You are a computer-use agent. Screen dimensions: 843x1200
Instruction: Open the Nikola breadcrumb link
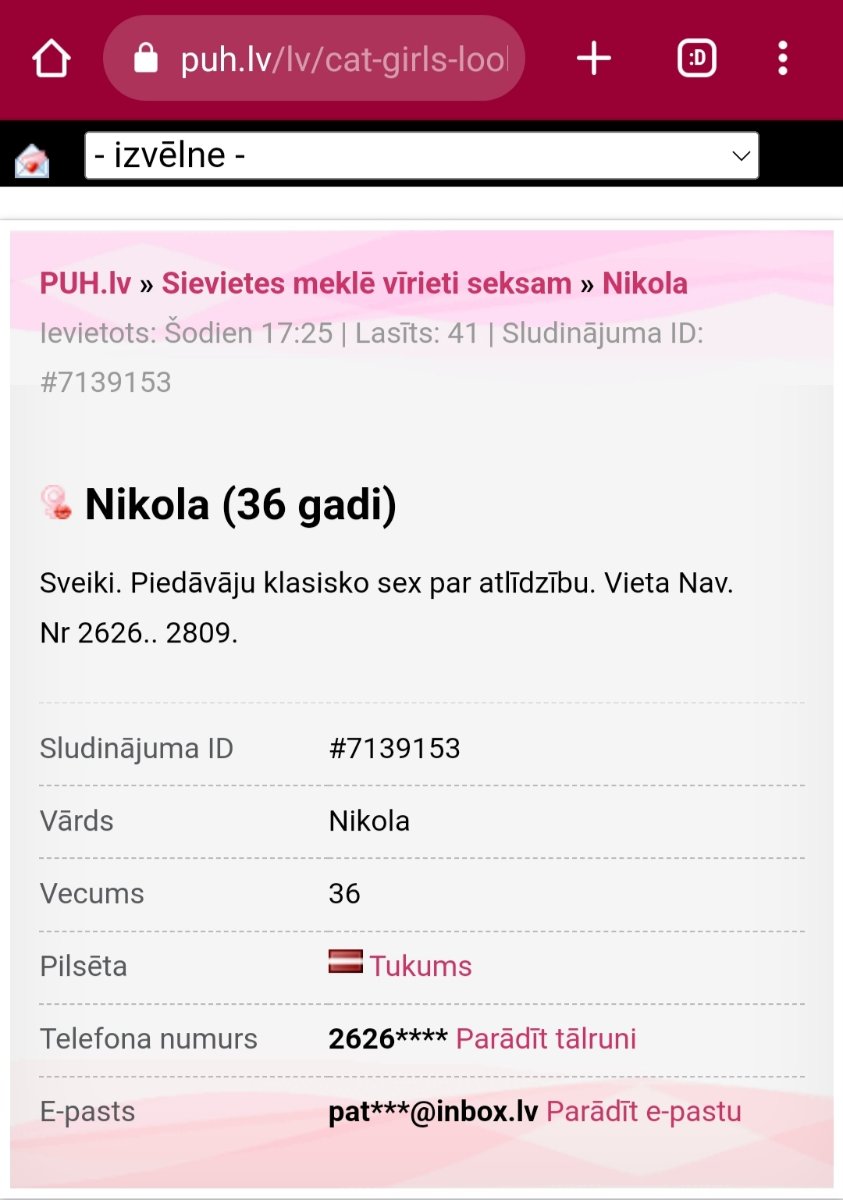point(644,283)
